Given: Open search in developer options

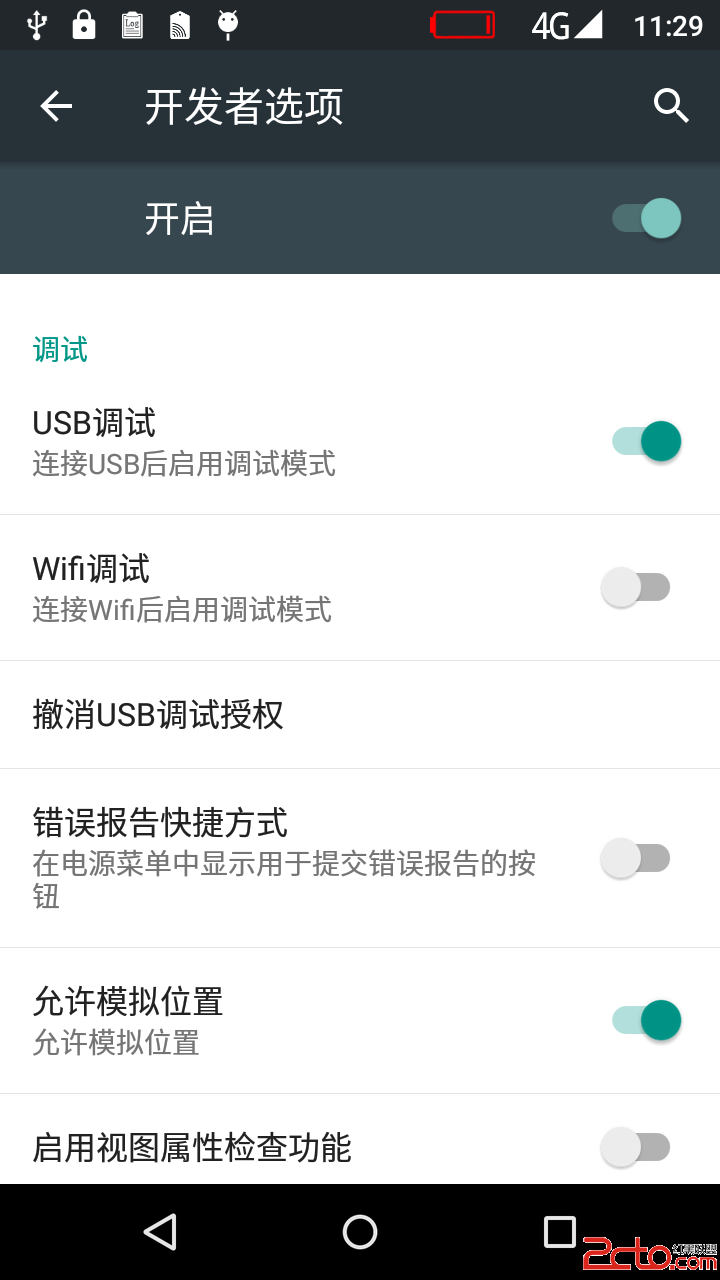Looking at the screenshot, I should tap(671, 105).
